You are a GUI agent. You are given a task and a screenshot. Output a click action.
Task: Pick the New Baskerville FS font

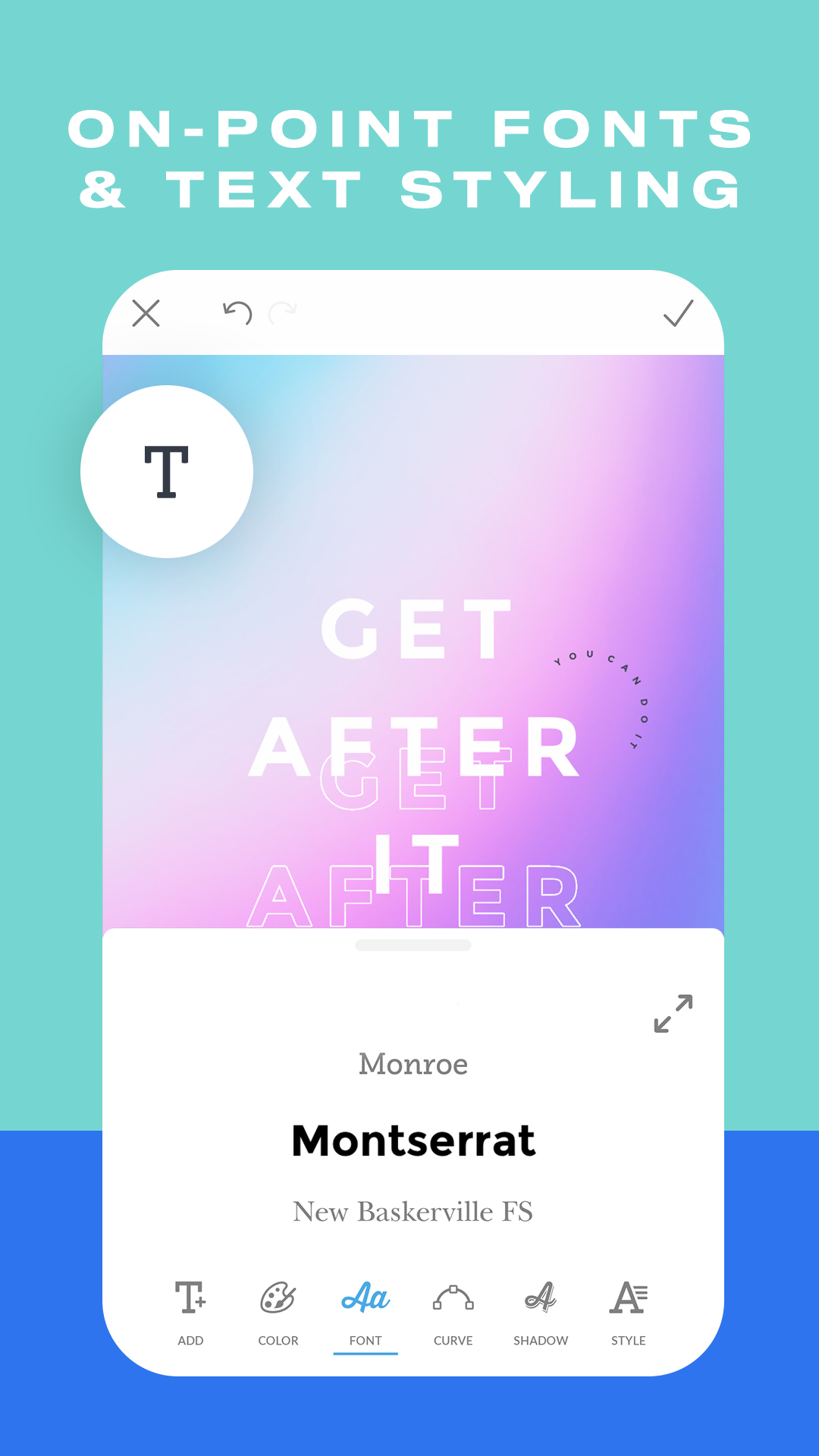point(413,1213)
